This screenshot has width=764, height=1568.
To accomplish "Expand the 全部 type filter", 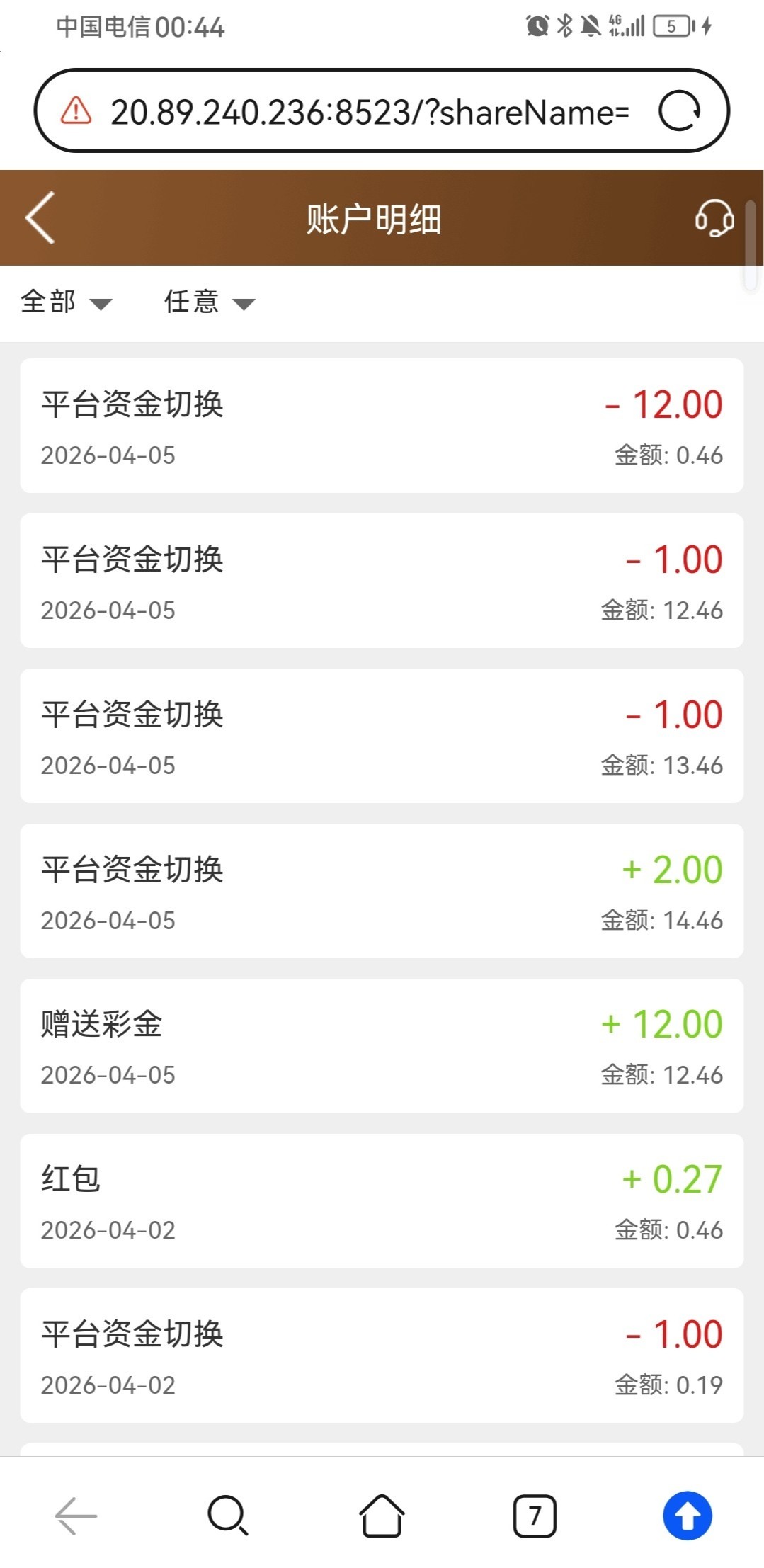I will (x=66, y=302).
